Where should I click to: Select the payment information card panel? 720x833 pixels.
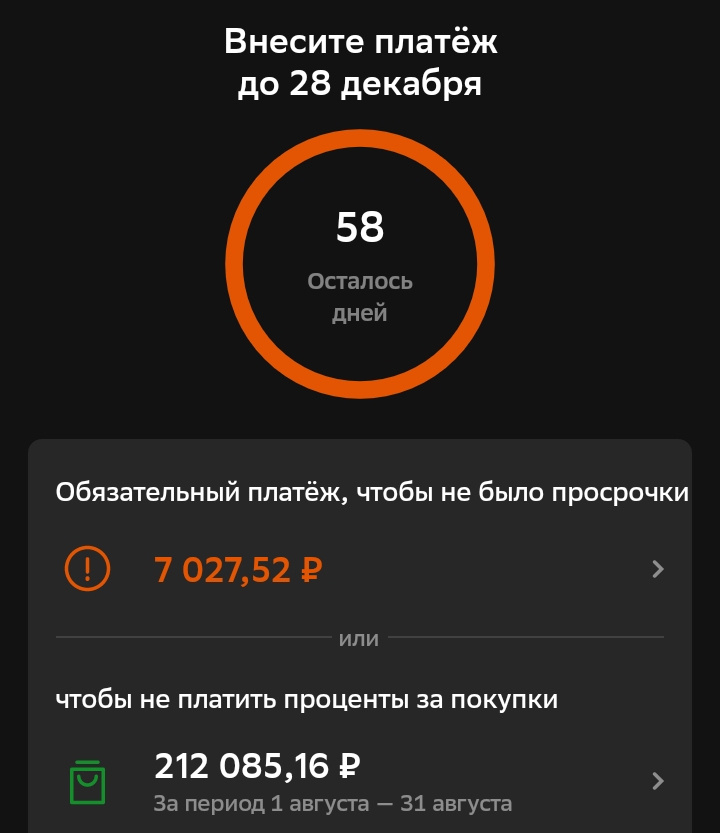(x=360, y=640)
